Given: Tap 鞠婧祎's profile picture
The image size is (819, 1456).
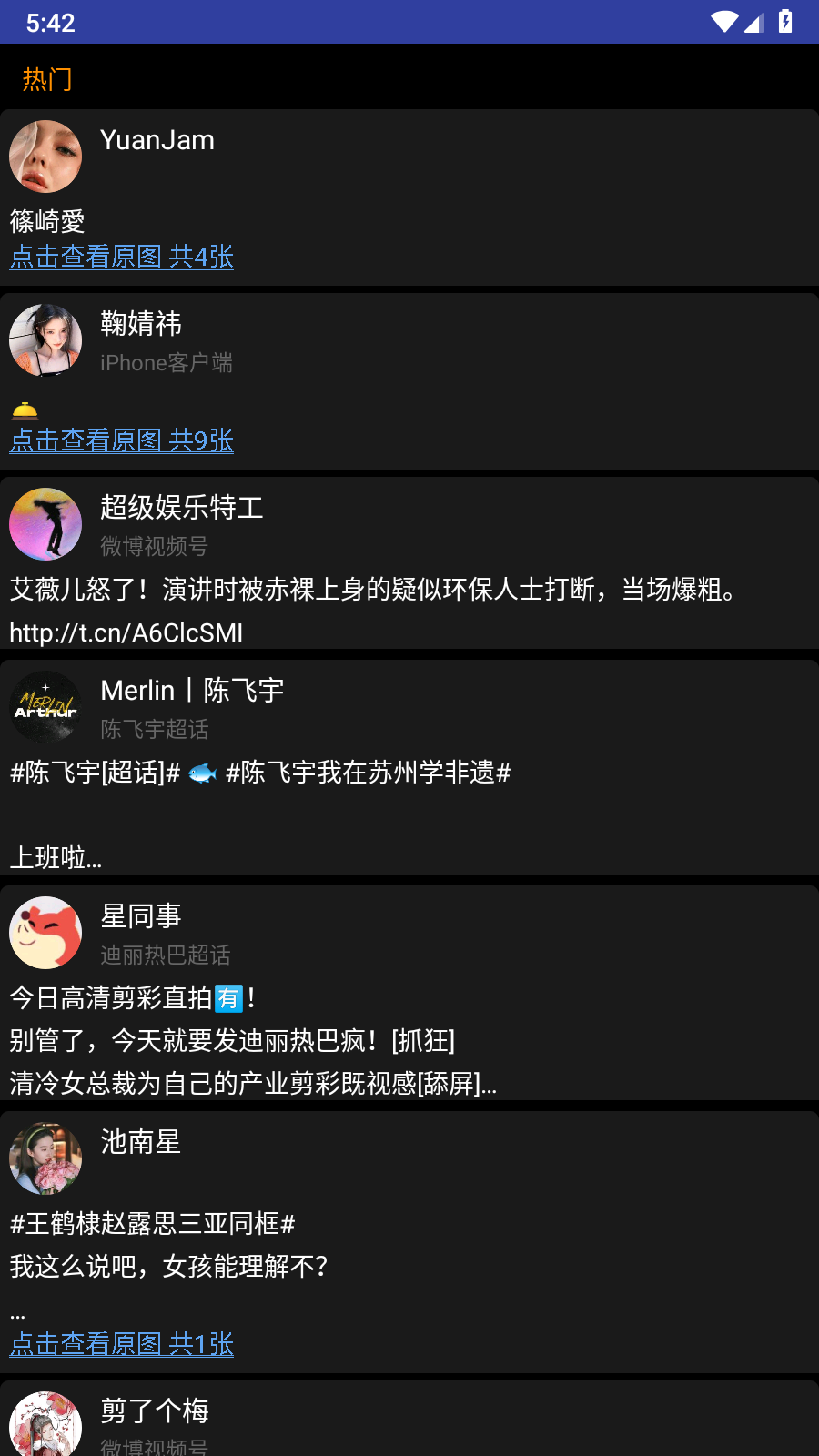Looking at the screenshot, I should coord(45,340).
